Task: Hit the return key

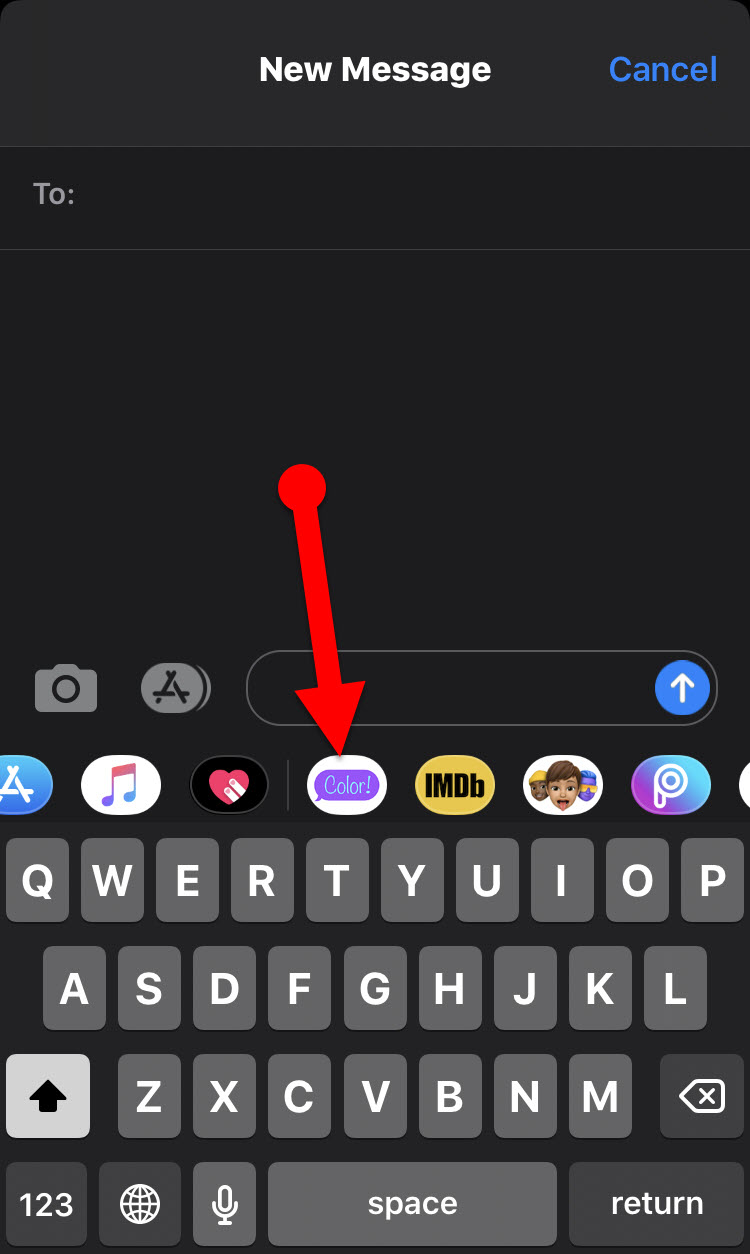Action: point(657,1204)
